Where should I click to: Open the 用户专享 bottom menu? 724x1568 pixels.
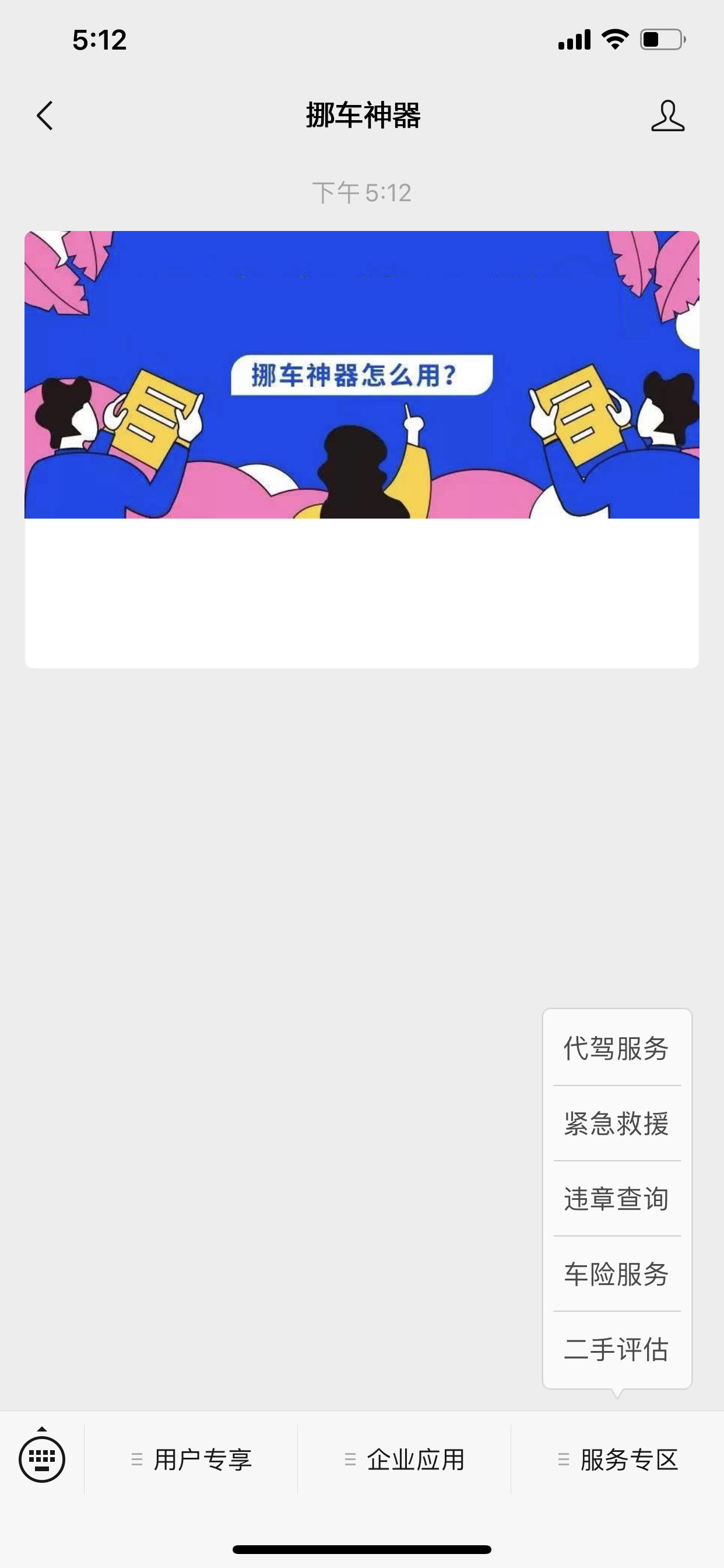click(x=204, y=1459)
